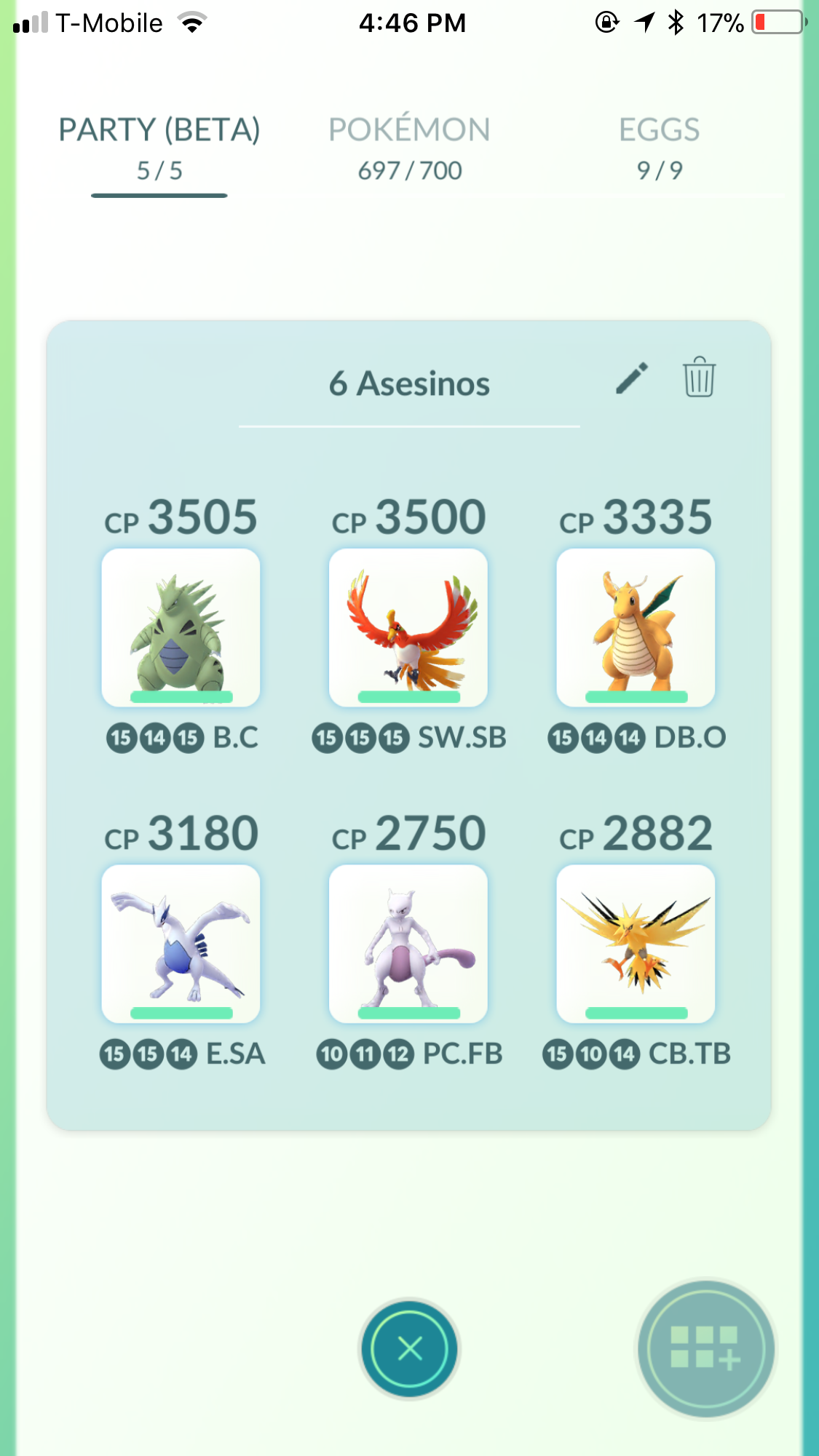Select the CP 3335 Dragonite tile
This screenshot has width=819, height=1456.
click(636, 628)
